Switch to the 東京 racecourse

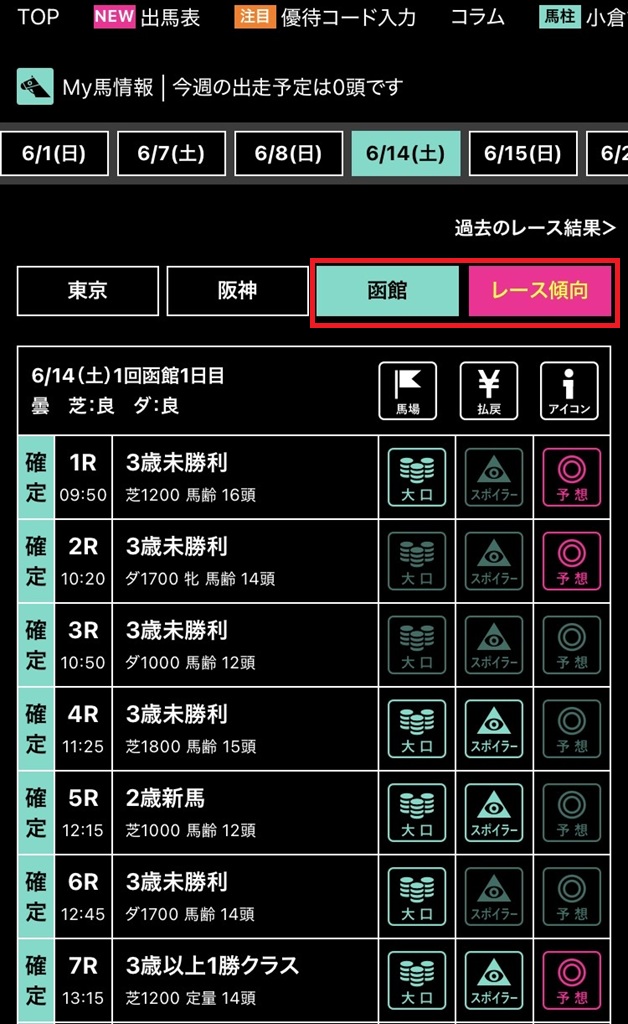pyautogui.click(x=88, y=291)
